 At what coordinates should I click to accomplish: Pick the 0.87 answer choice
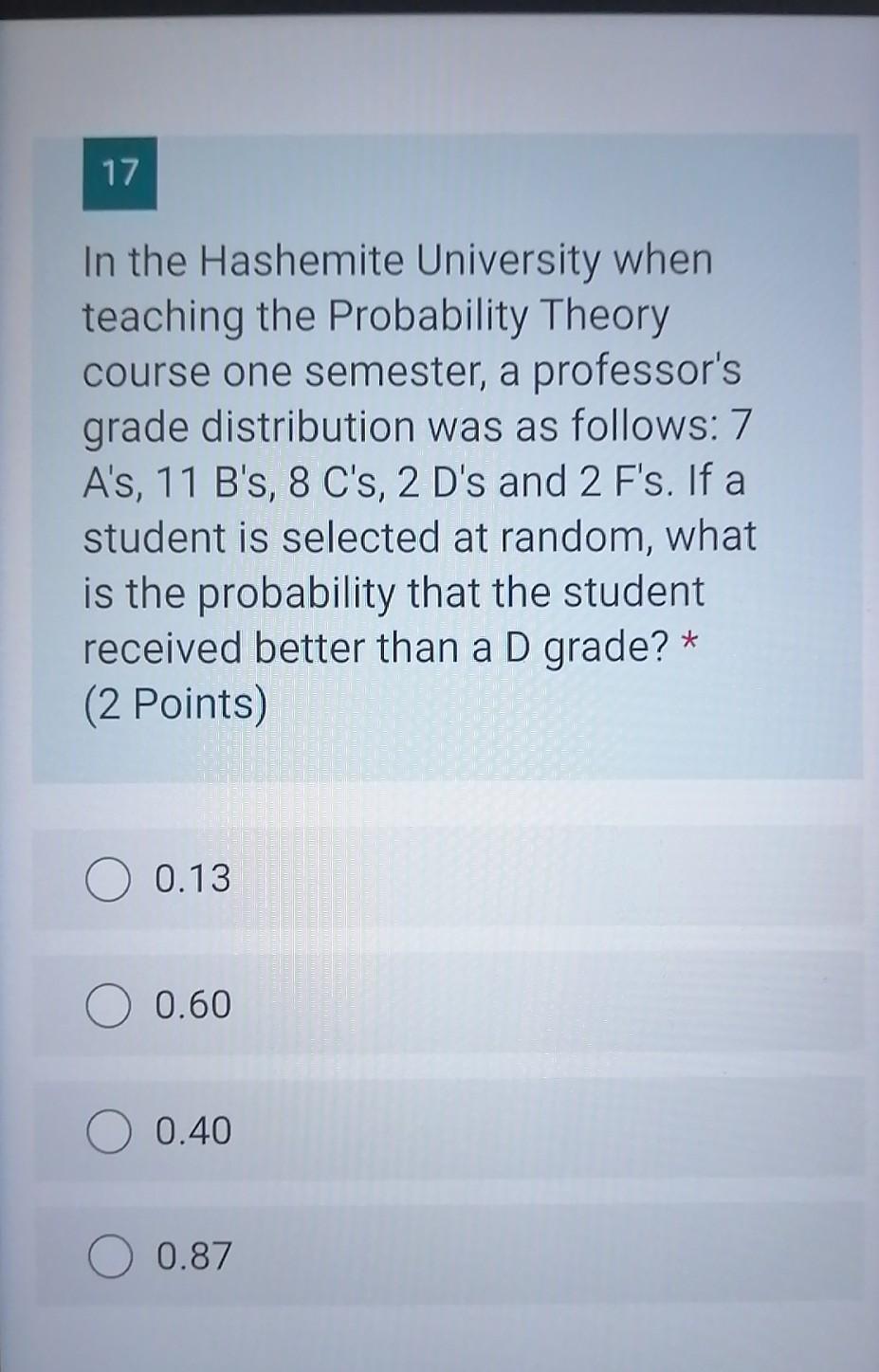pos(110,1256)
